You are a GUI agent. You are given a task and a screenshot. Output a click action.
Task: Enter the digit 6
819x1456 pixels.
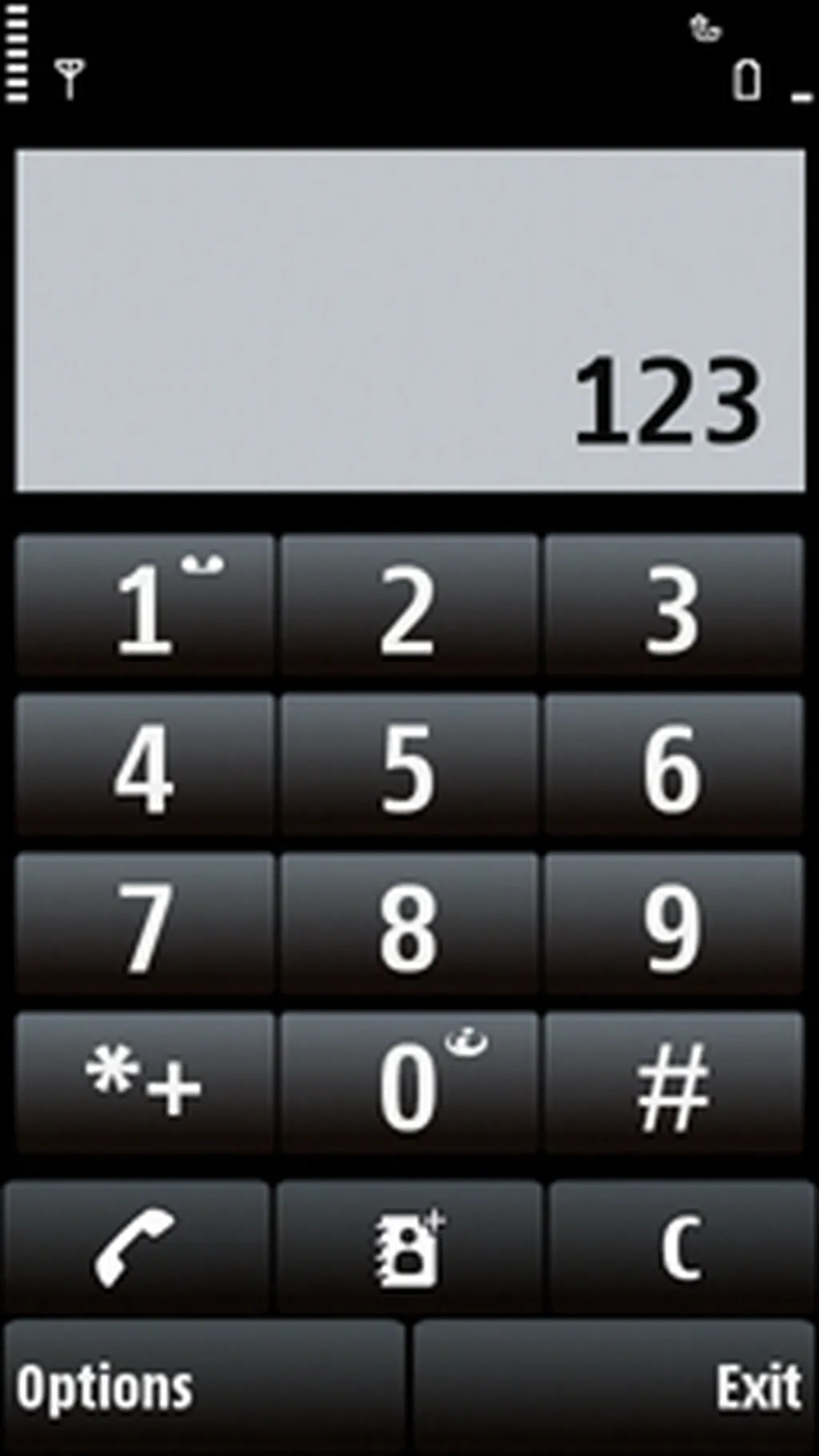pyautogui.click(x=673, y=766)
